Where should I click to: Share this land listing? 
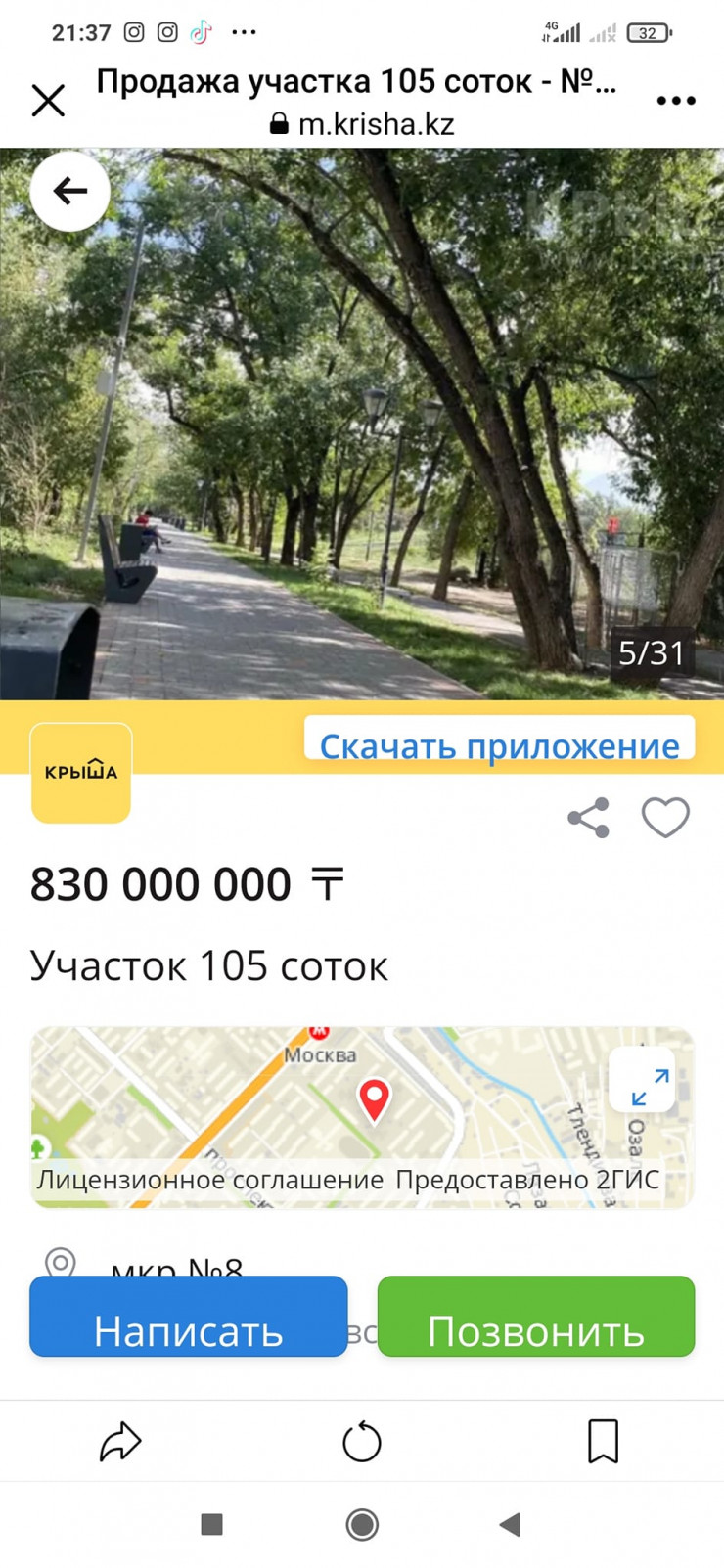pos(588,818)
